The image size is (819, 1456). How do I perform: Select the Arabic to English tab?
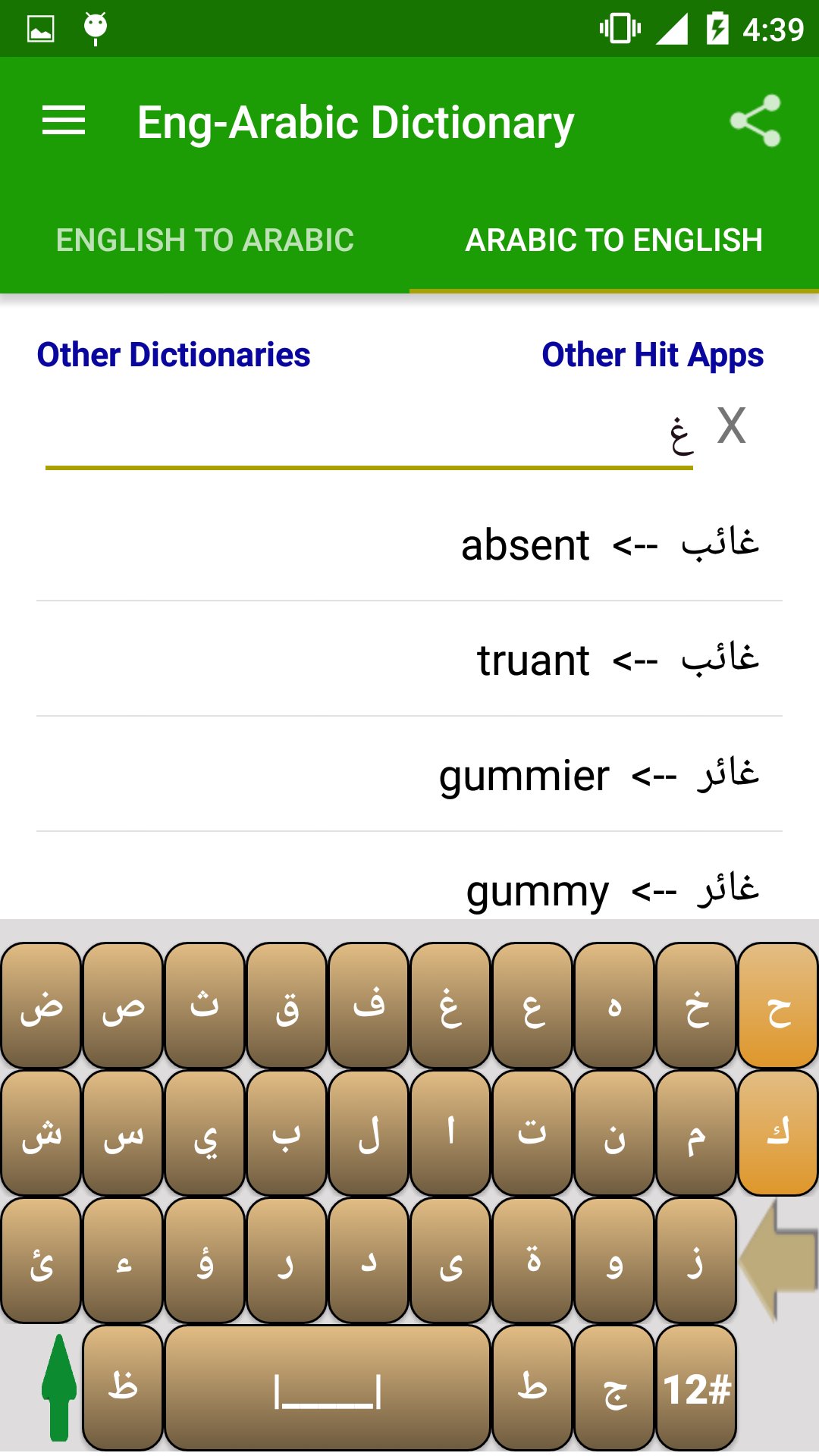613,240
